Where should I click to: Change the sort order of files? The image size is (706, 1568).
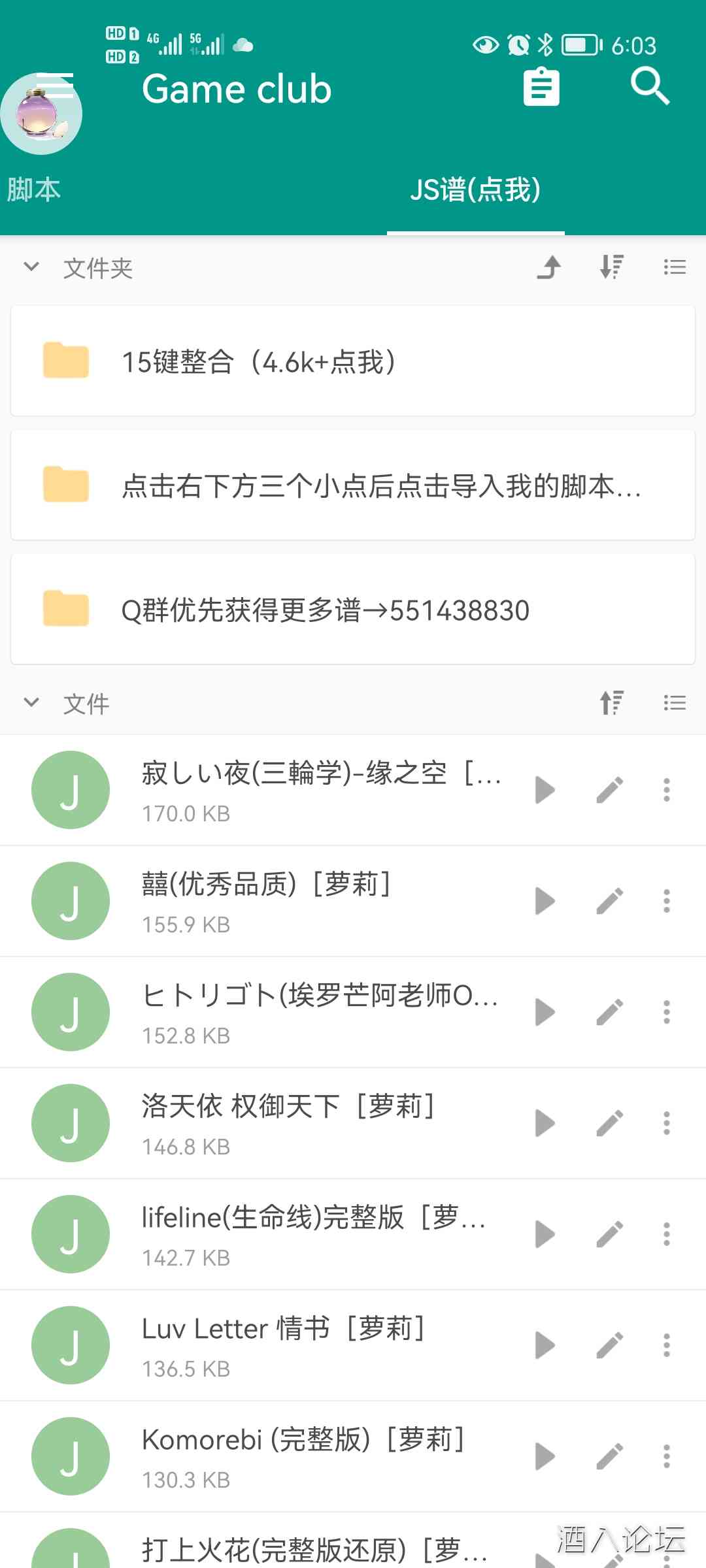click(612, 703)
